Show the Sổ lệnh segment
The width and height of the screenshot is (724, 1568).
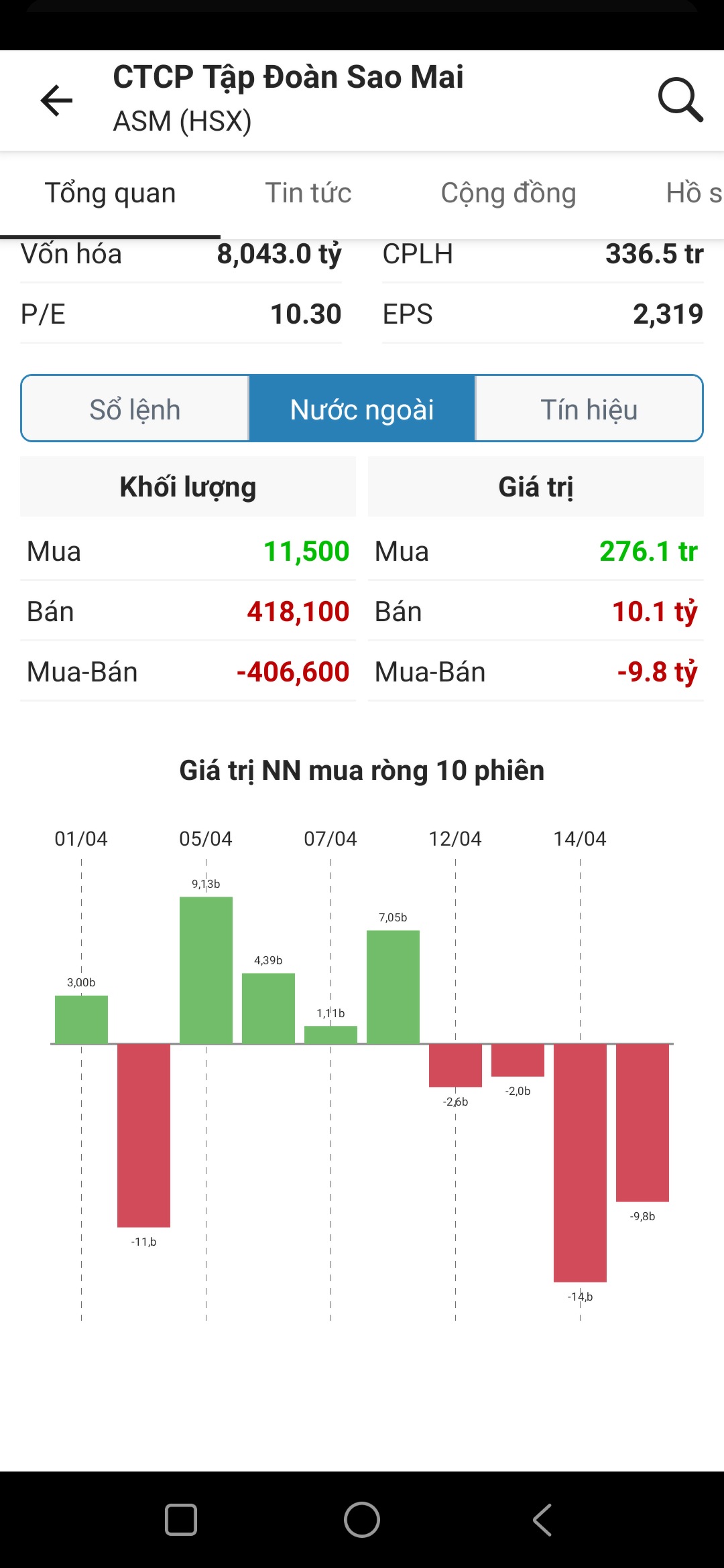[x=135, y=409]
